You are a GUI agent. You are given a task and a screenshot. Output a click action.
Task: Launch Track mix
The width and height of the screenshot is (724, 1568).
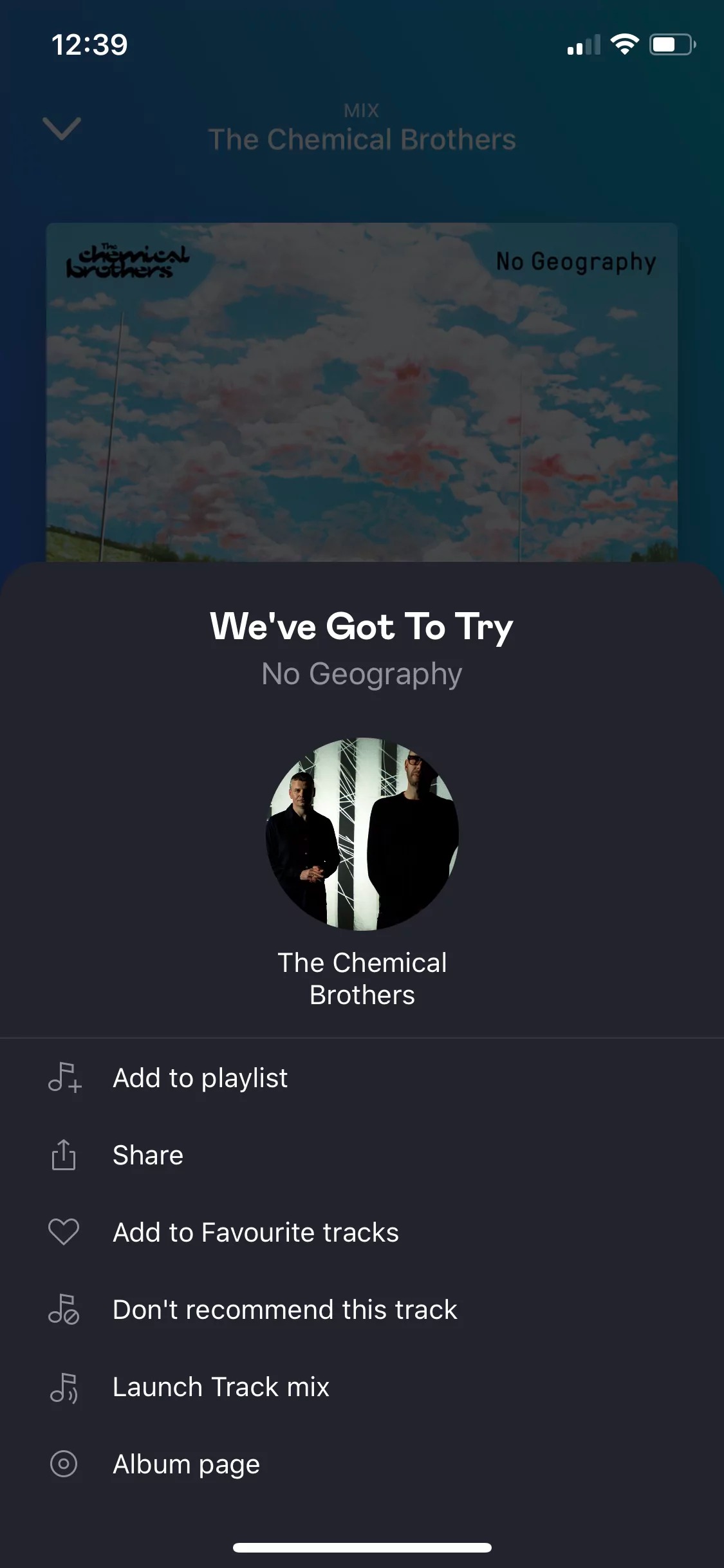221,1387
